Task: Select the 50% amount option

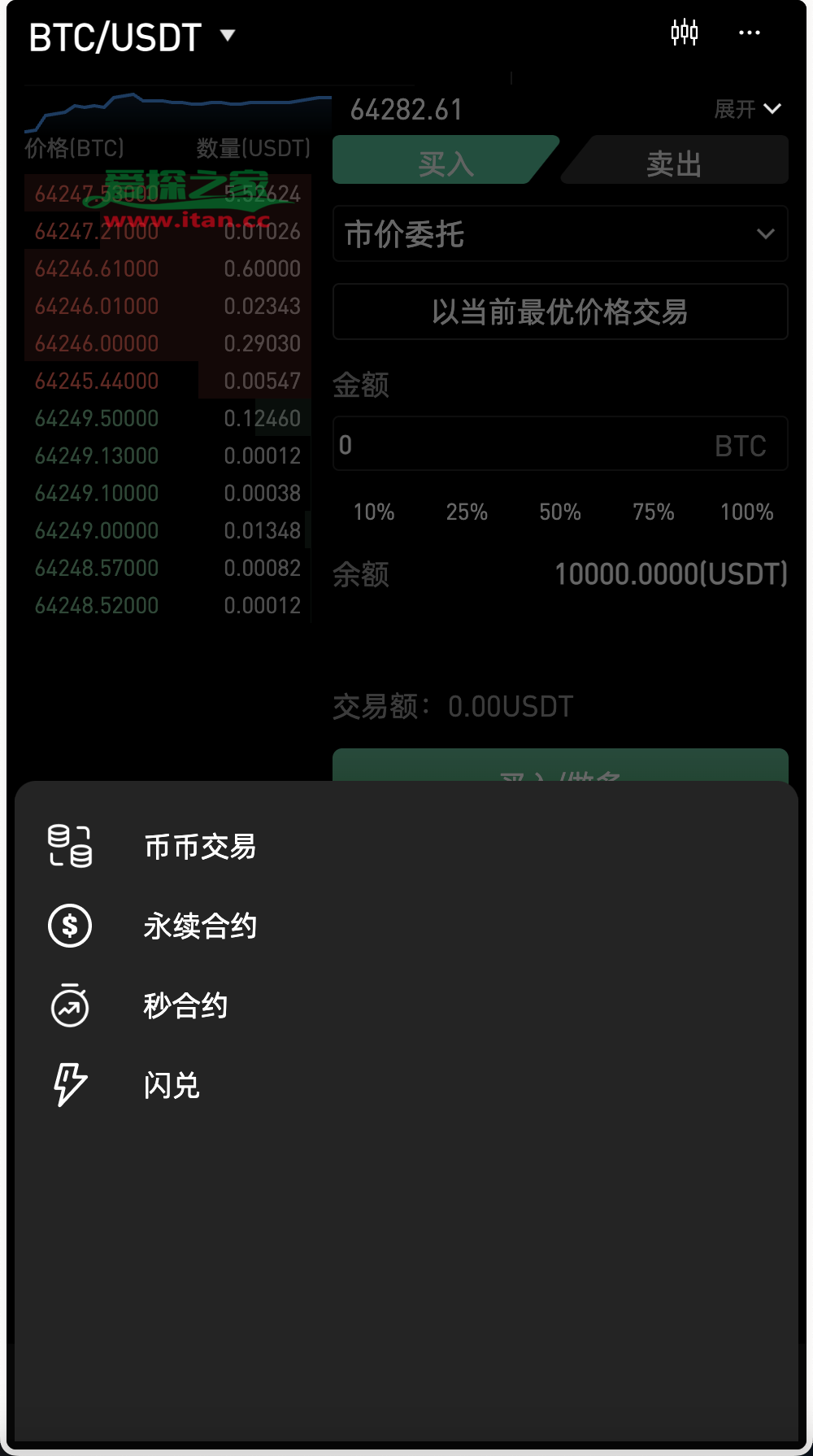Action: tap(560, 512)
